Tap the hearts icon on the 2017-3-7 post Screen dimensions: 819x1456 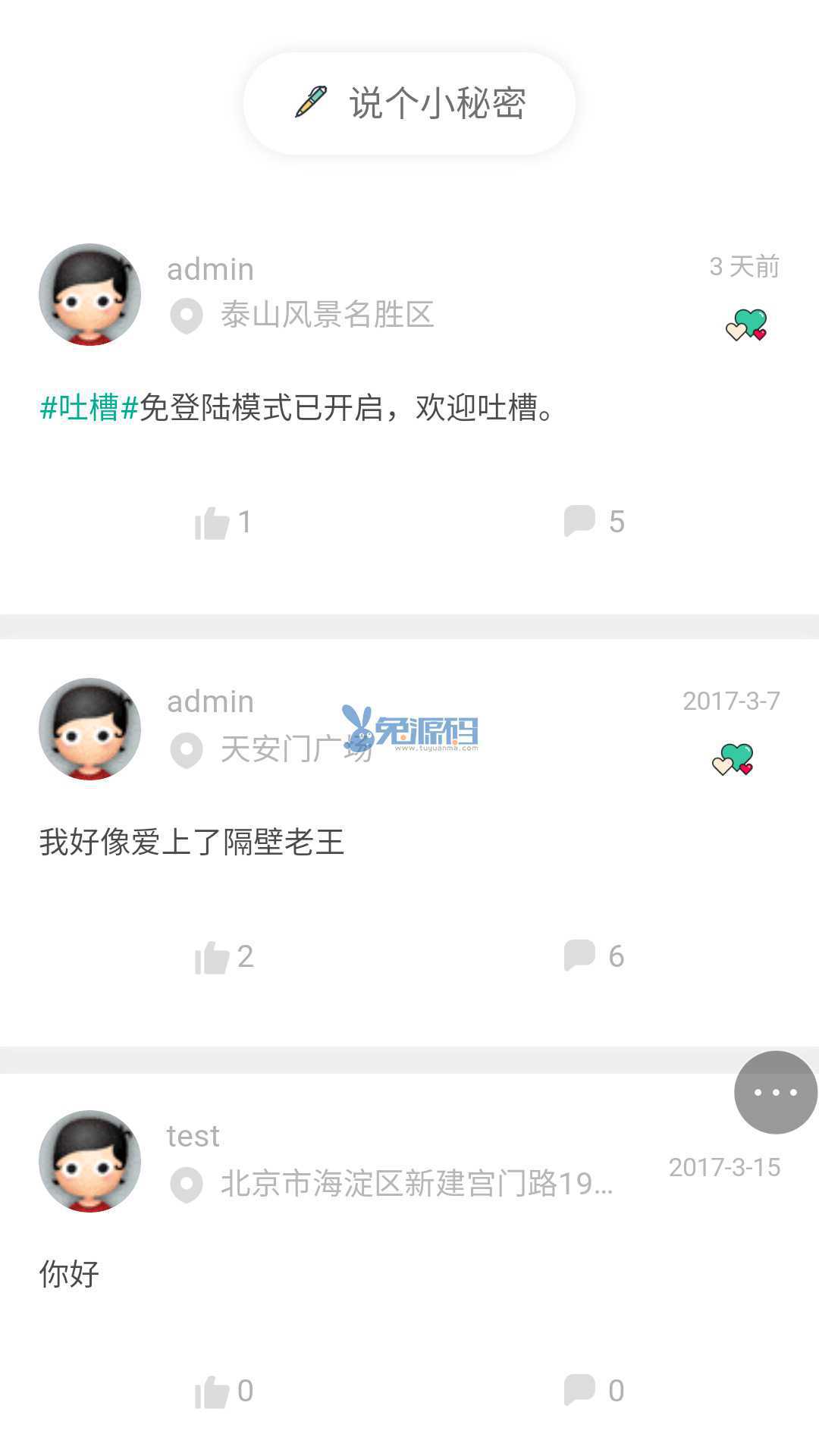click(733, 759)
